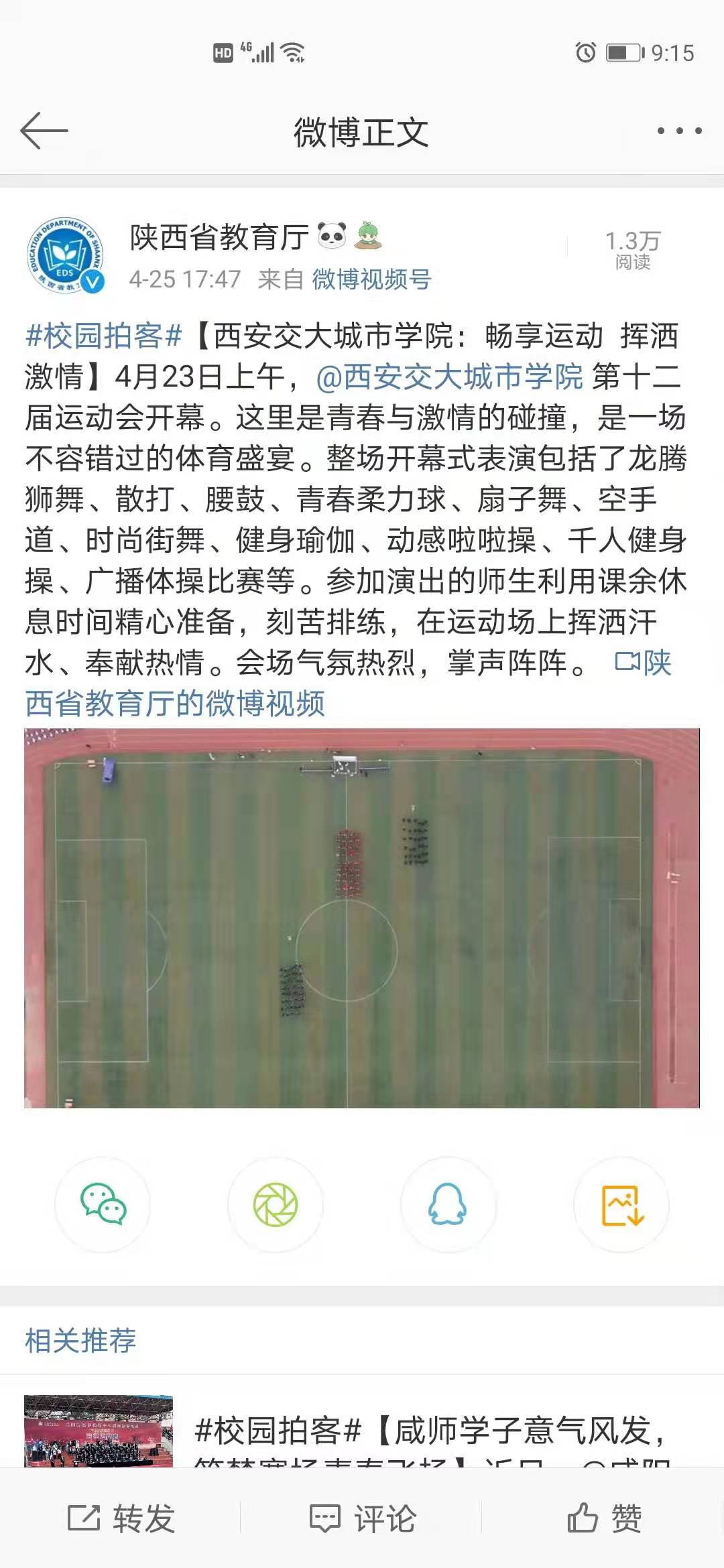Share the post to WeChat Moments
The height and width of the screenshot is (1568, 724).
(276, 1204)
